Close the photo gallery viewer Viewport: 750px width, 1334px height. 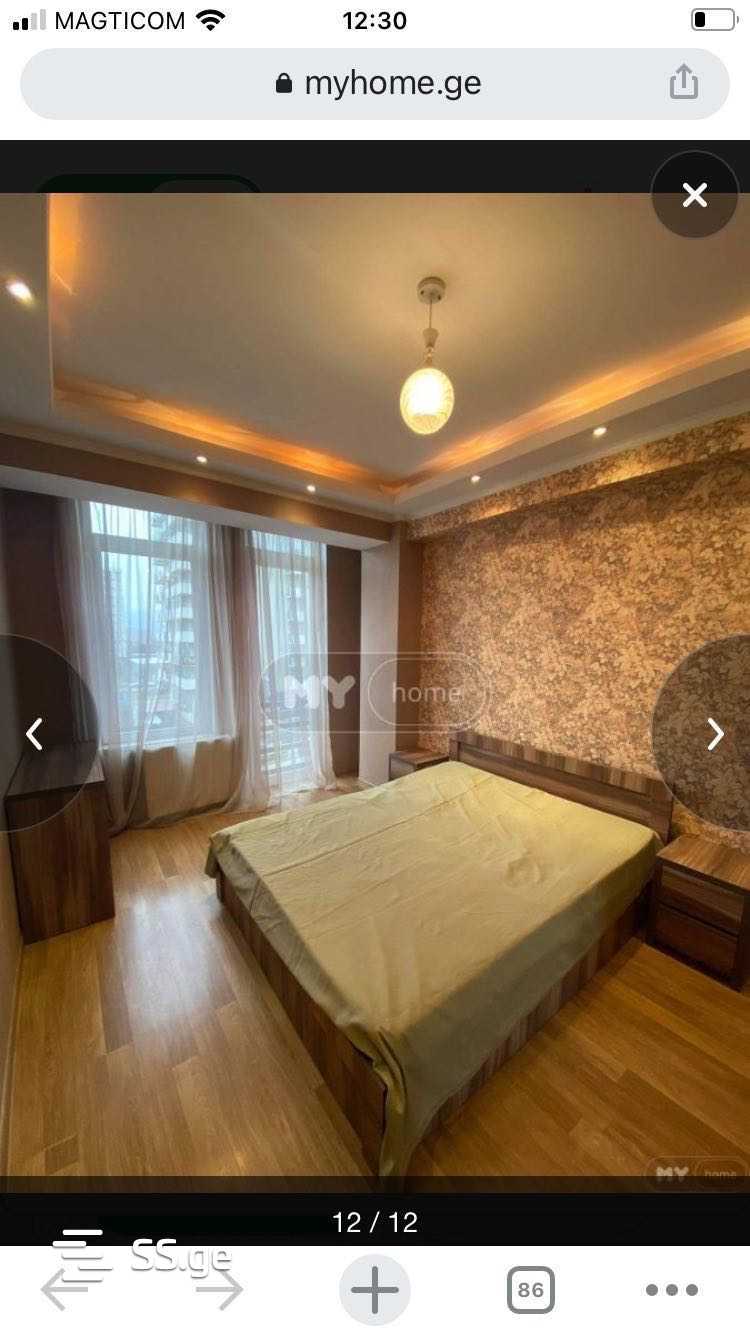pos(695,195)
